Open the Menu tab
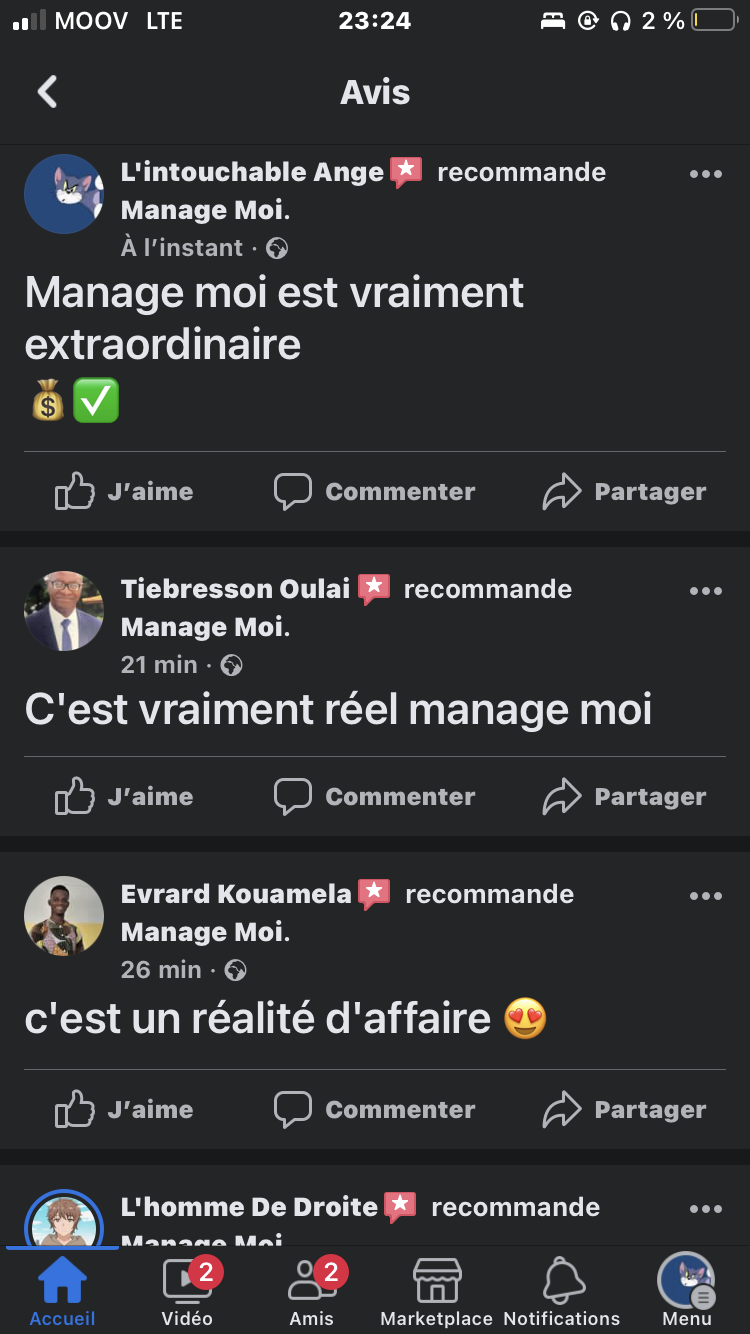750x1334 pixels. [x=686, y=1290]
